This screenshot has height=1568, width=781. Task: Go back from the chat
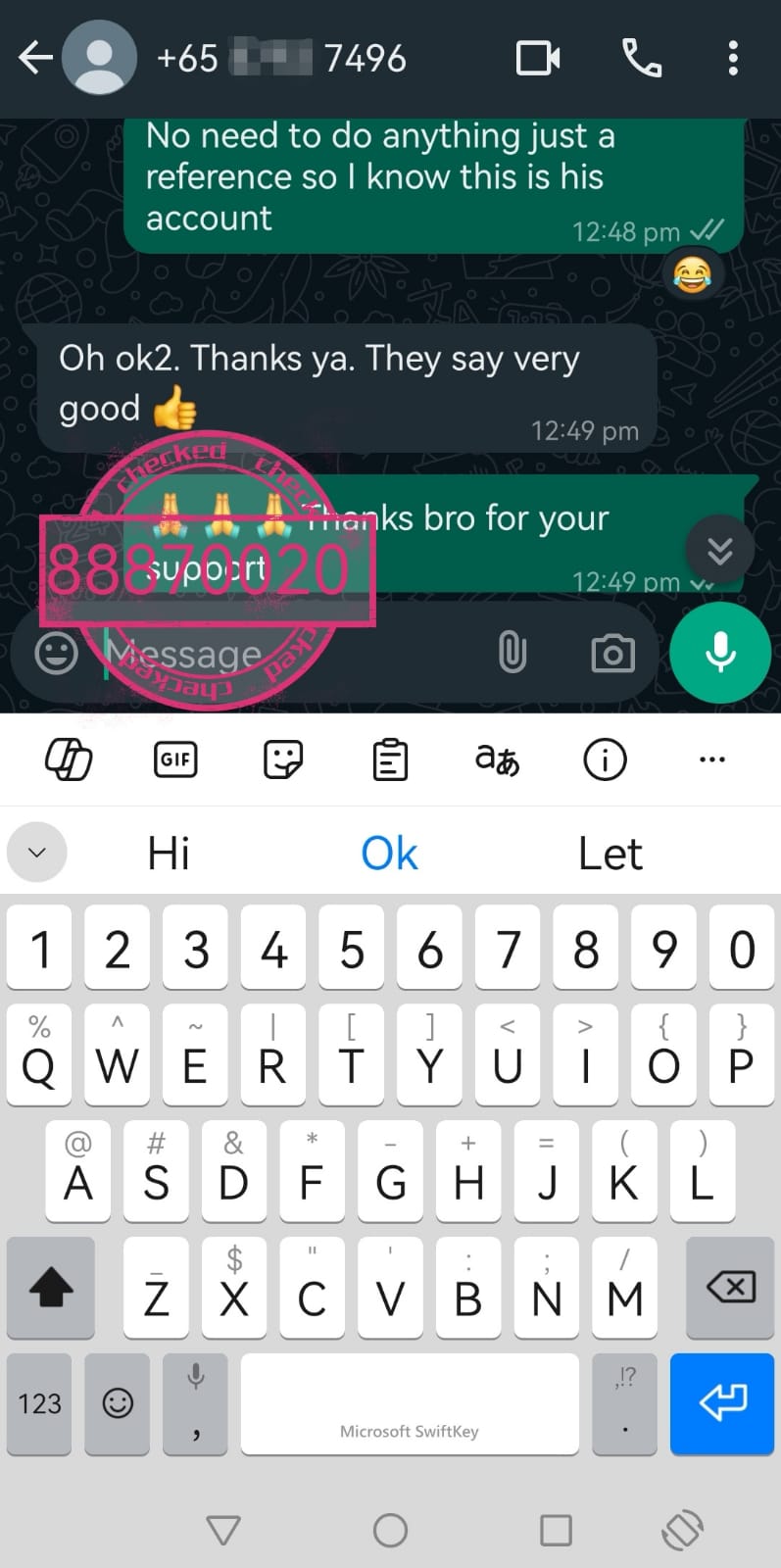click(x=35, y=58)
